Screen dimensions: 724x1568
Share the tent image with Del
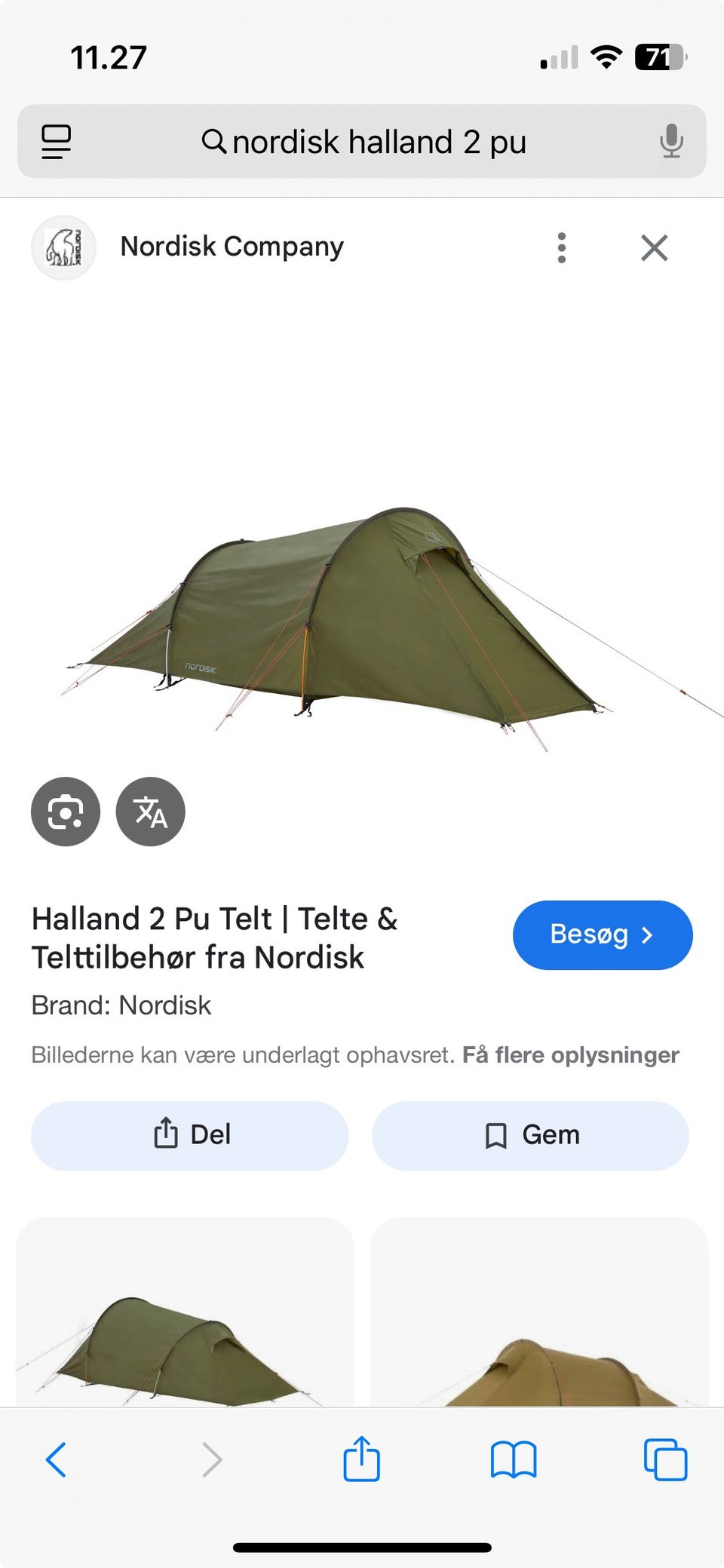[x=189, y=1135]
